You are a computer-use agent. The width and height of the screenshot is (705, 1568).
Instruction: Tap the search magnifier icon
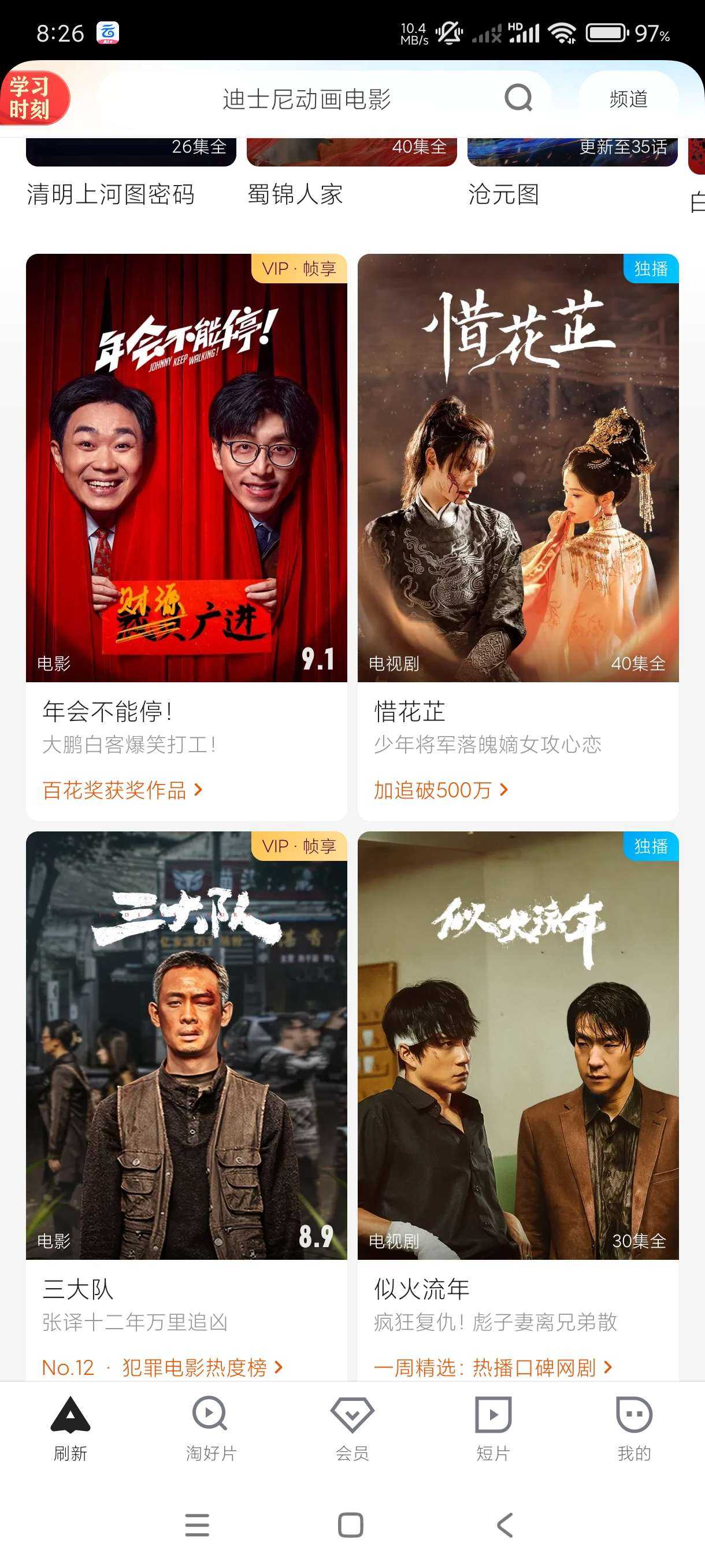pos(518,97)
